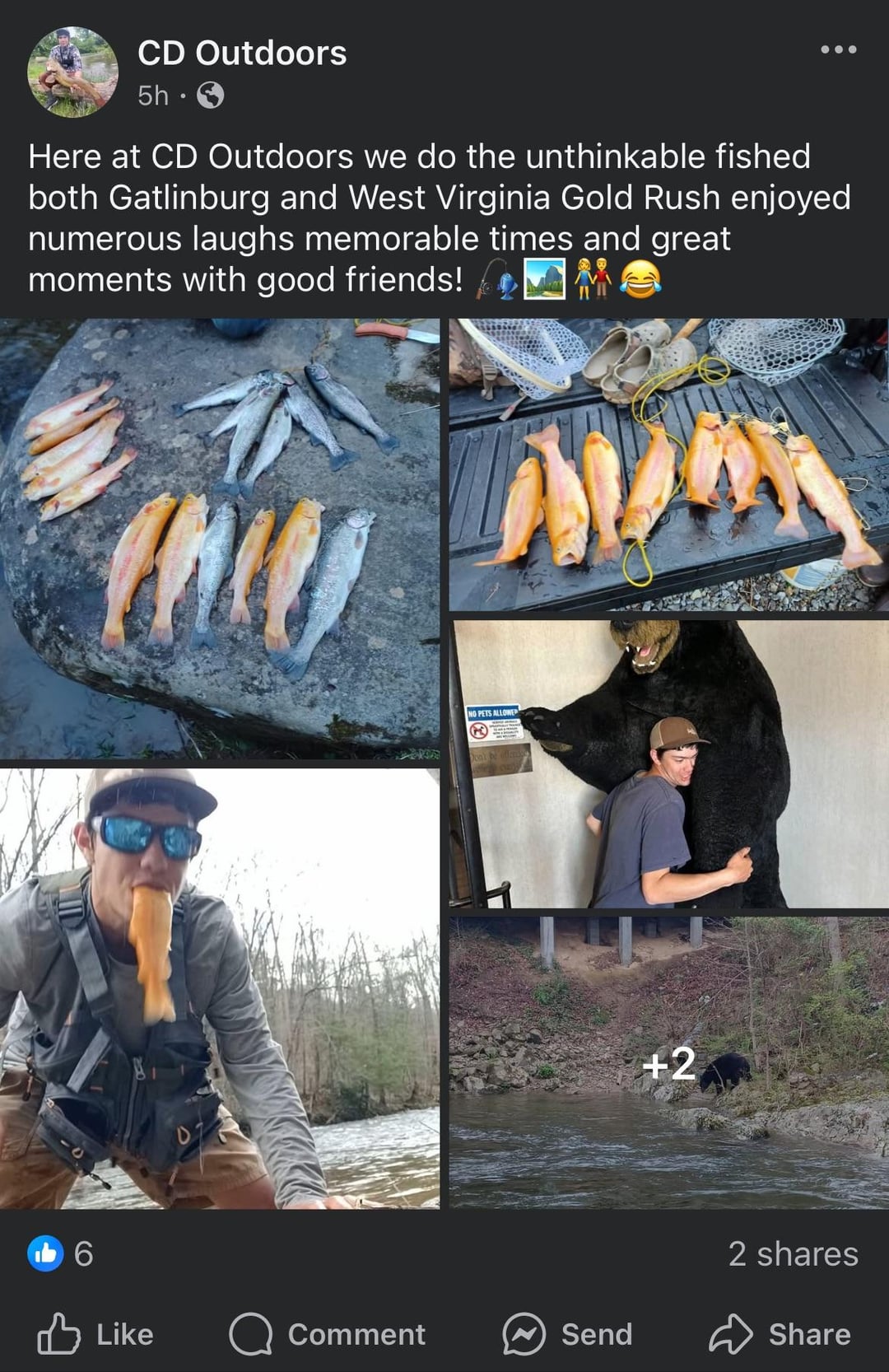Like the CD Outdoors post
889x1372 pixels.
[96, 1333]
